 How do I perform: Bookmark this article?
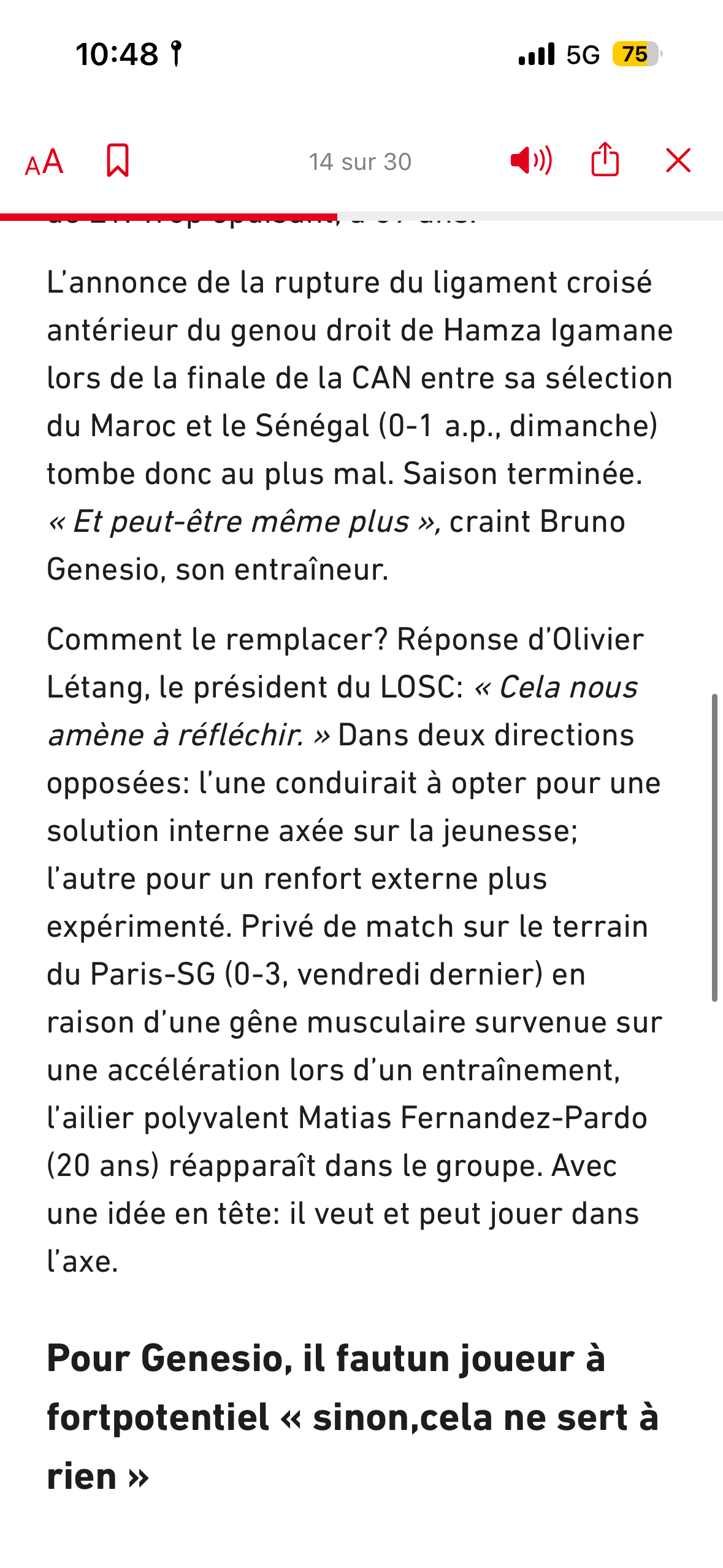(x=117, y=161)
